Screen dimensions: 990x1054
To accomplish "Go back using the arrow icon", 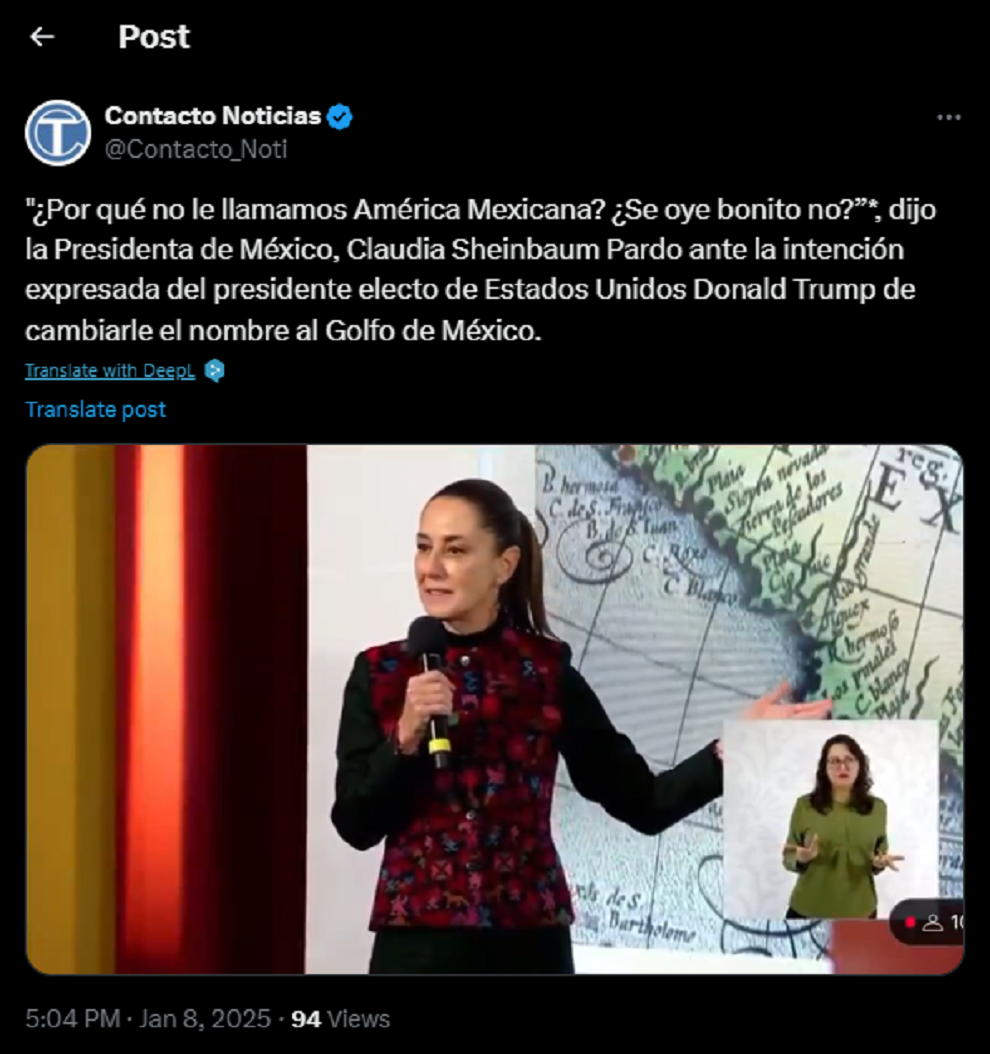I will pyautogui.click(x=42, y=37).
